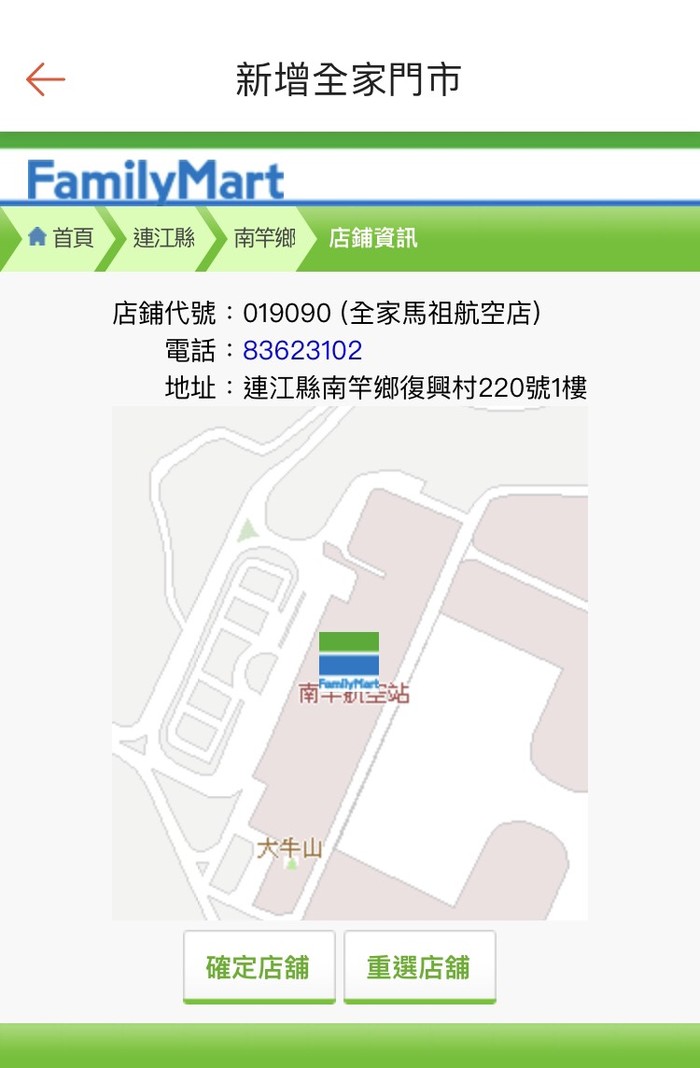The width and height of the screenshot is (700, 1068).
Task: Tap 重選店舖 to reselect the store
Action: [419, 967]
